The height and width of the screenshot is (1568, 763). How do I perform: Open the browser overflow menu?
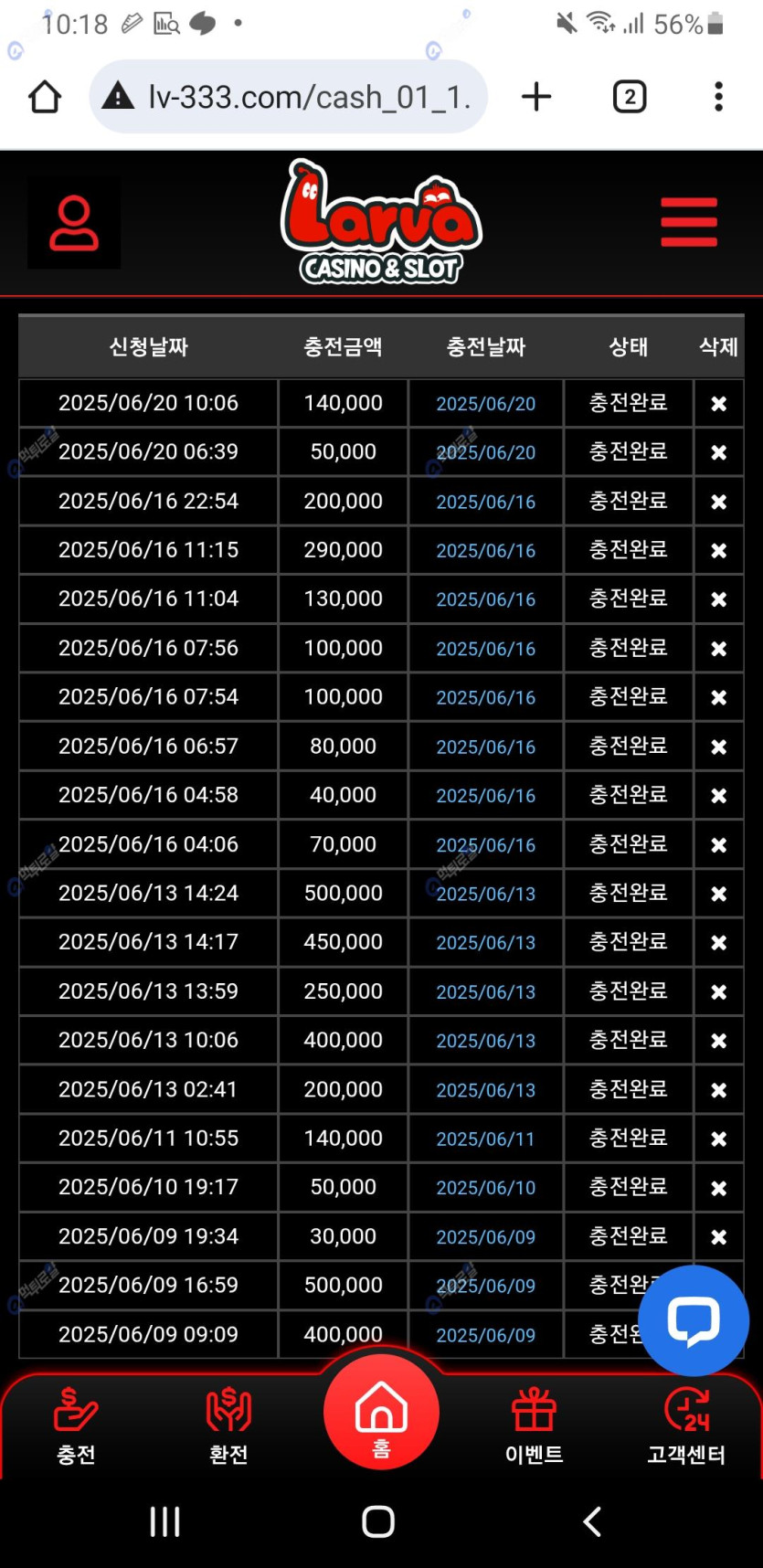pyautogui.click(x=718, y=97)
